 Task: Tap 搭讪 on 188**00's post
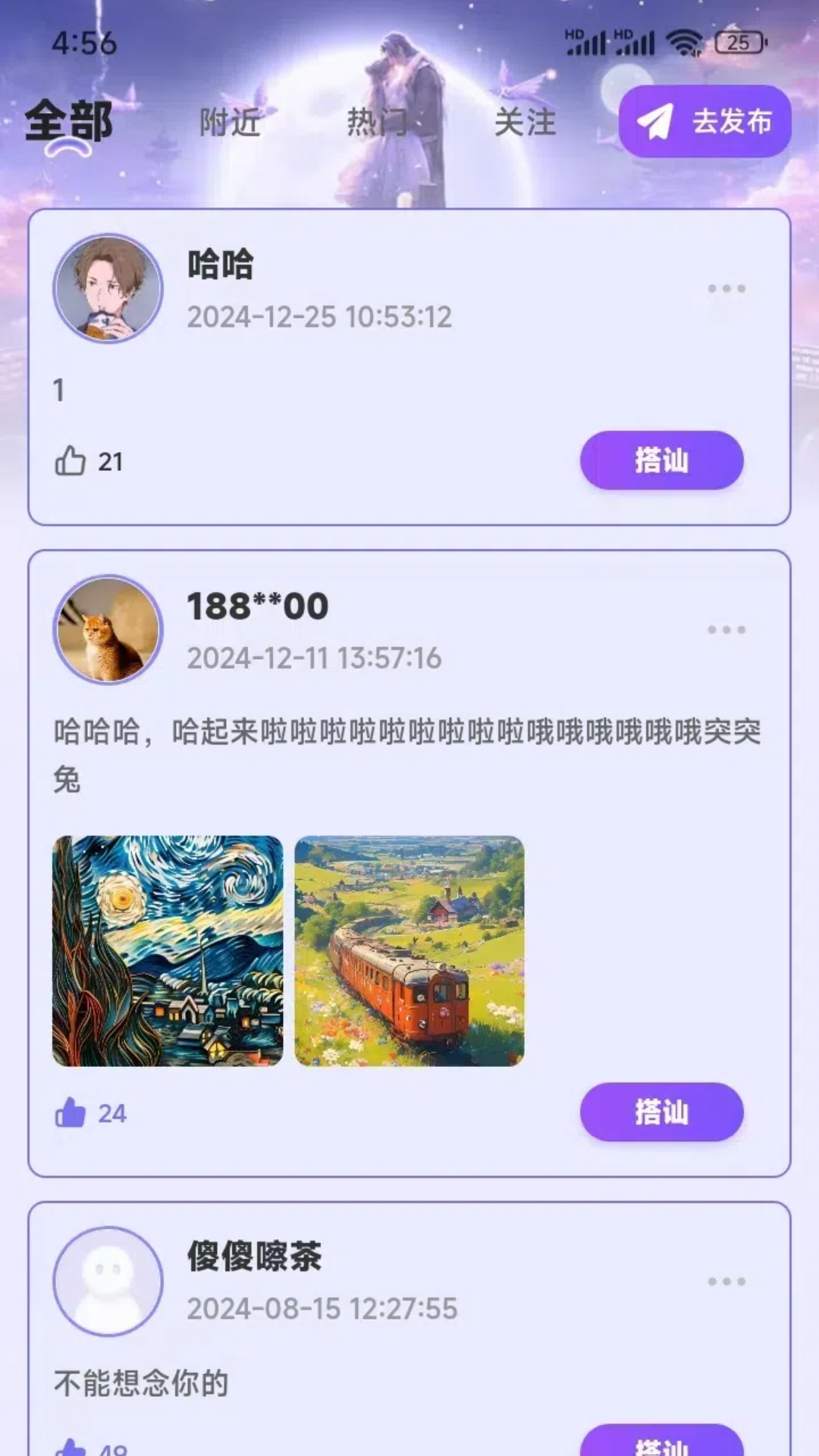point(661,1113)
